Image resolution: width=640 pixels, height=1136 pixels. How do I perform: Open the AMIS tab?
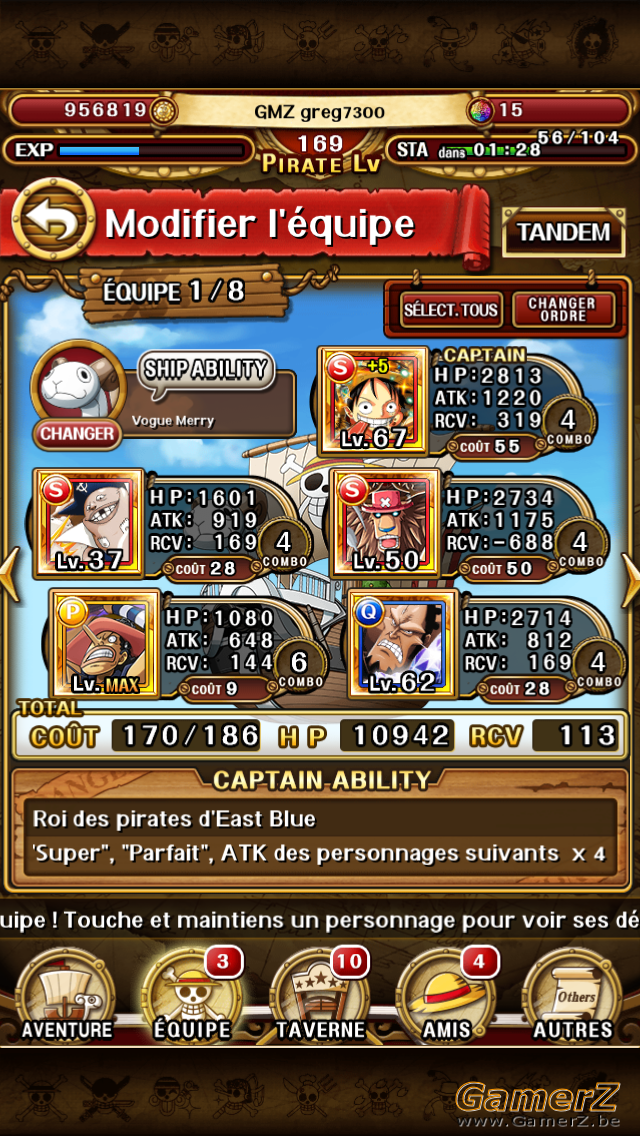(446, 994)
